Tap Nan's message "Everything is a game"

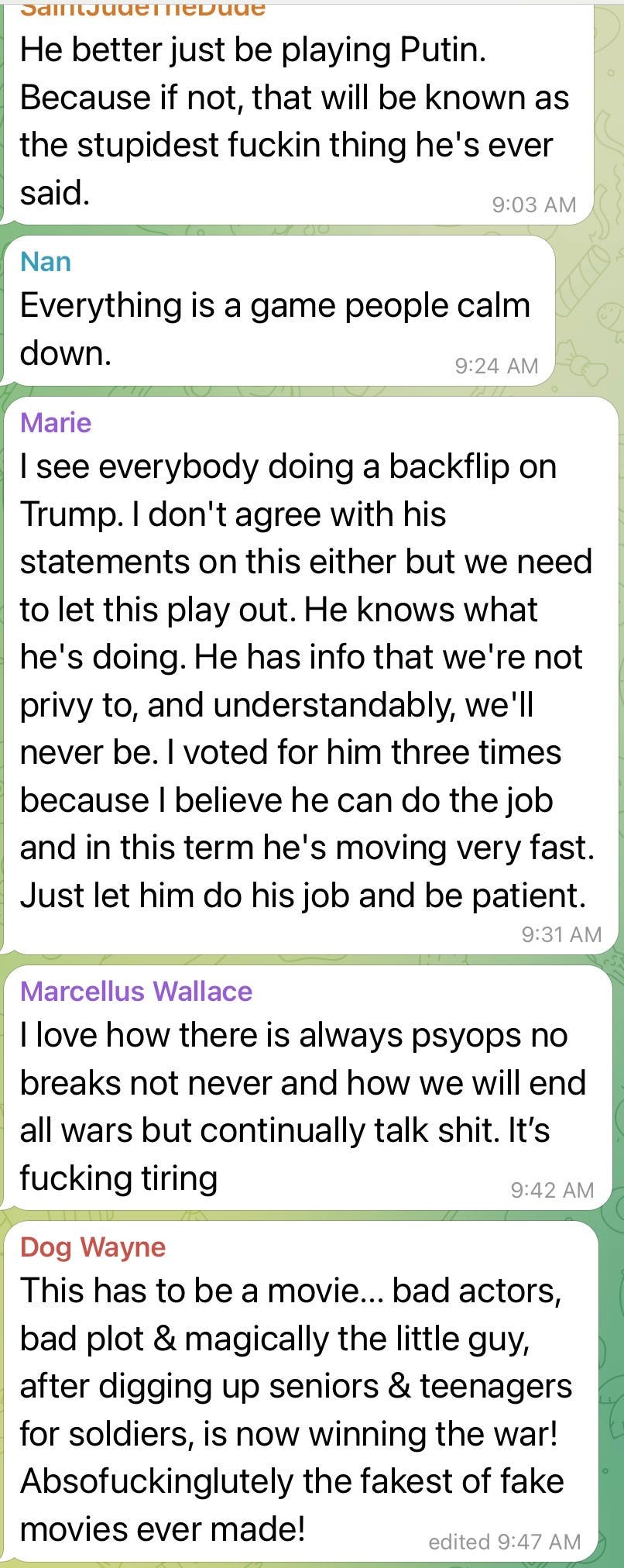(x=274, y=328)
